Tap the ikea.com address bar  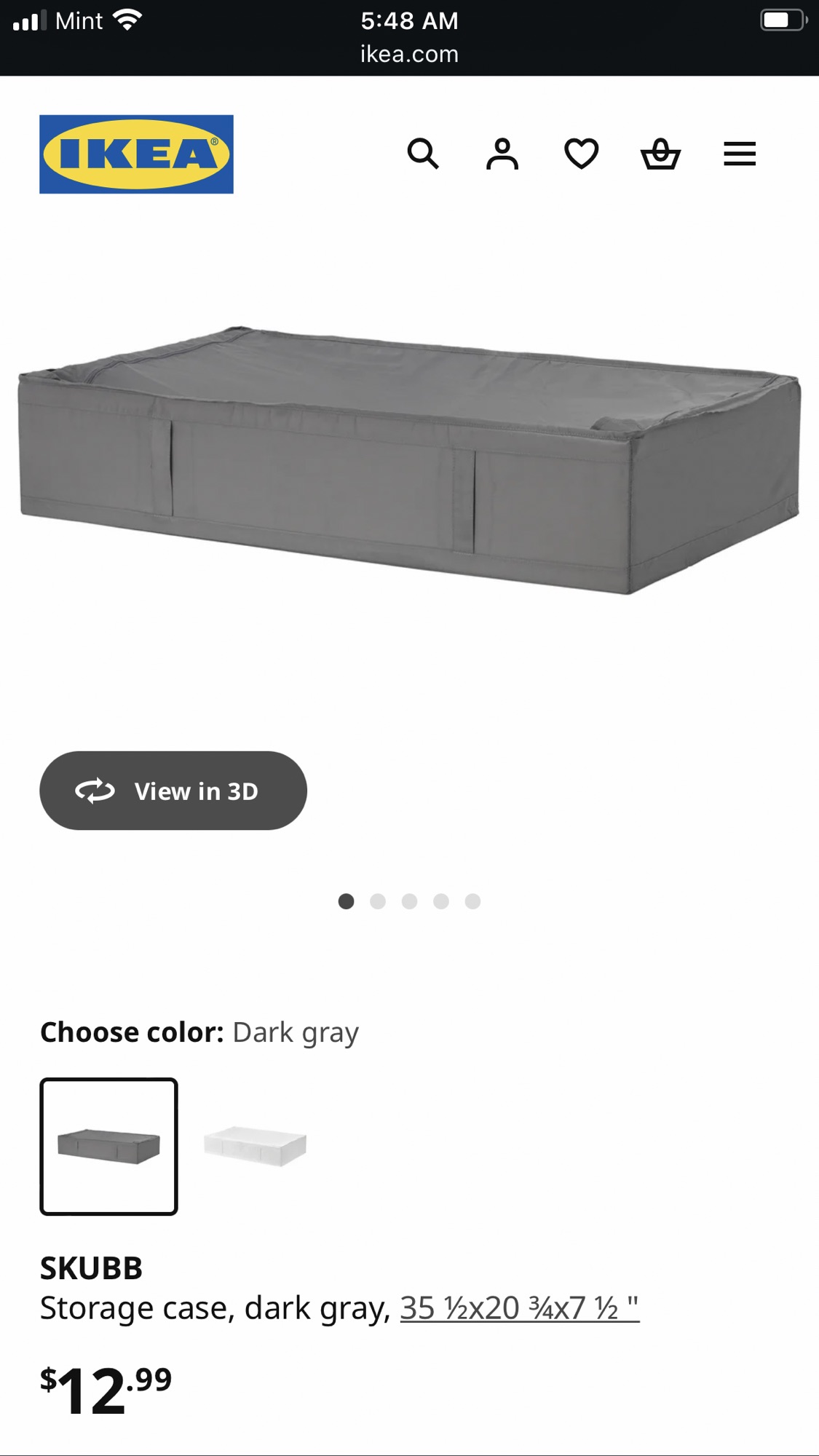409,54
